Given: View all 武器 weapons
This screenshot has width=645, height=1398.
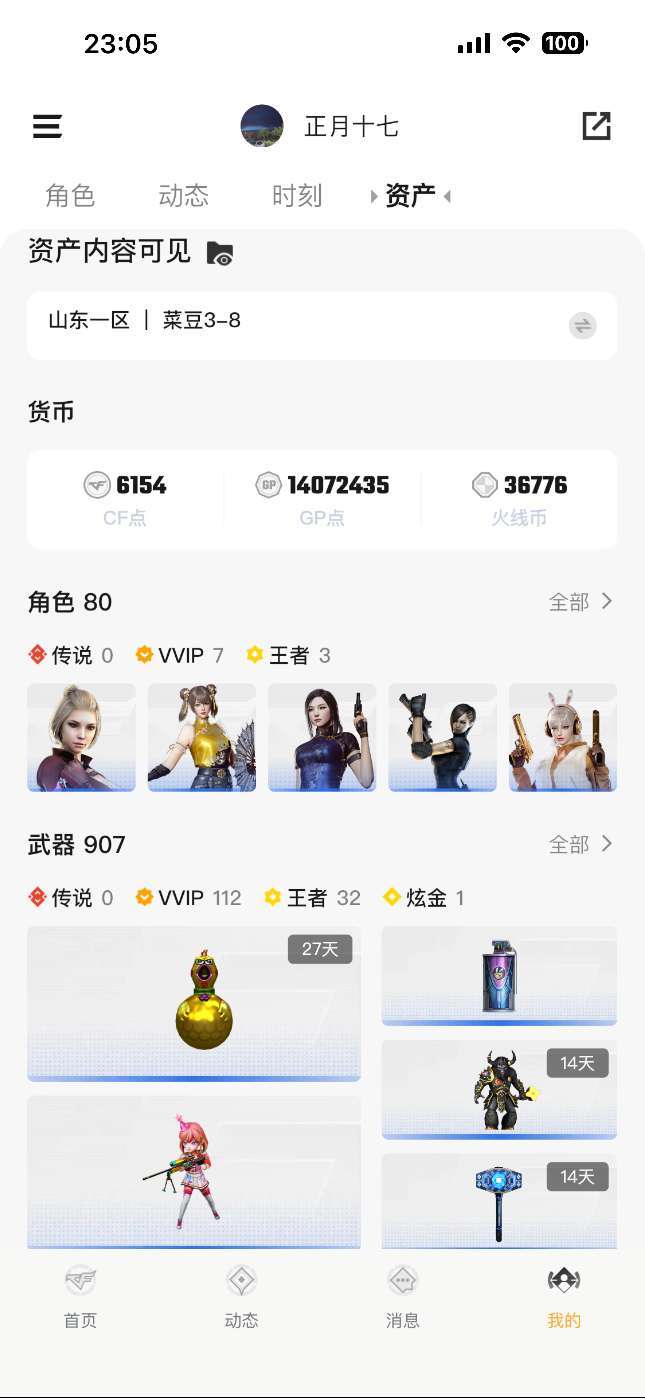Looking at the screenshot, I should pyautogui.click(x=580, y=845).
